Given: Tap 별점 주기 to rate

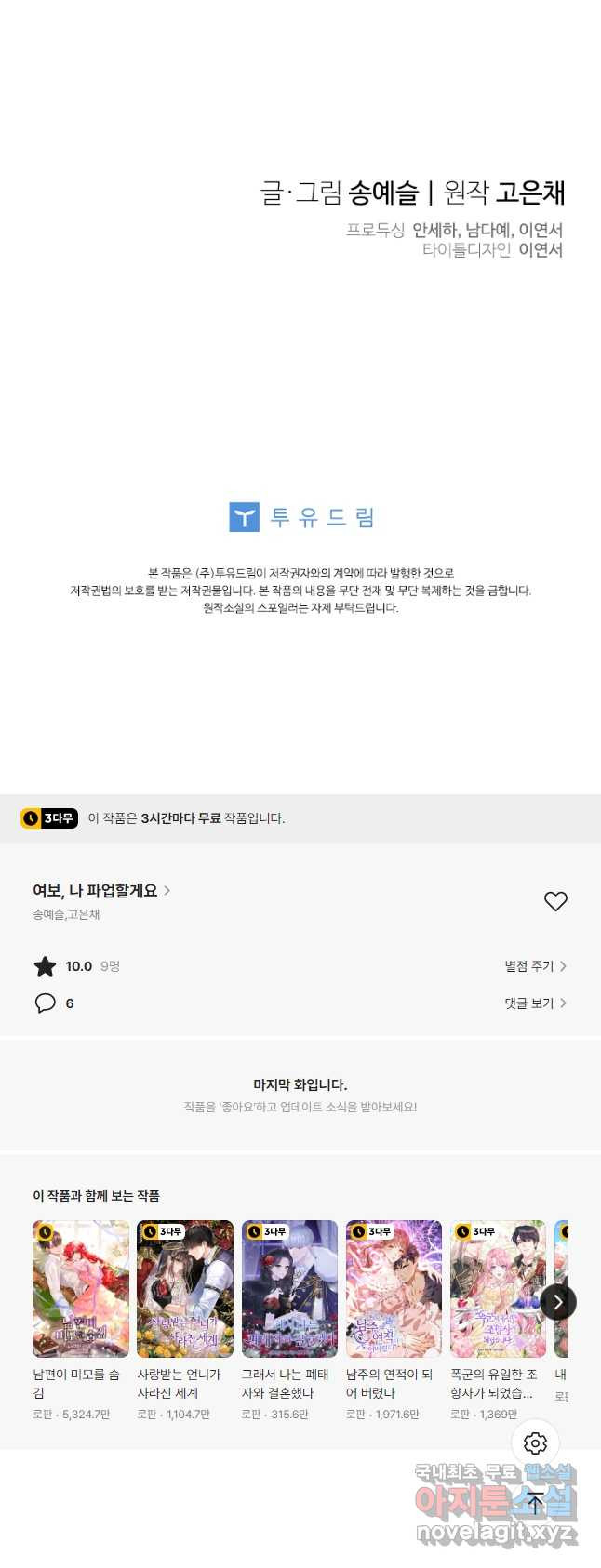Looking at the screenshot, I should [x=535, y=966].
